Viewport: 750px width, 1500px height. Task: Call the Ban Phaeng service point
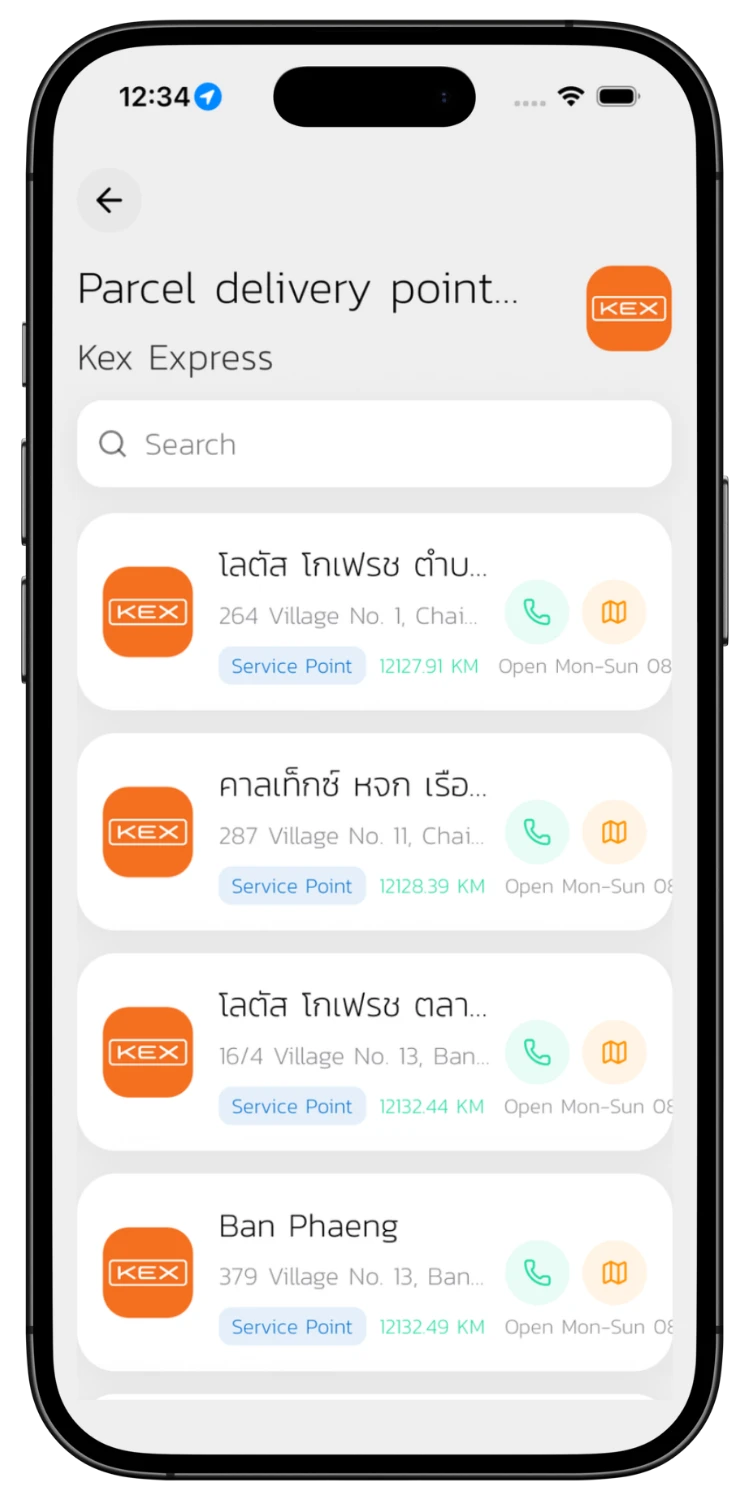click(537, 1272)
